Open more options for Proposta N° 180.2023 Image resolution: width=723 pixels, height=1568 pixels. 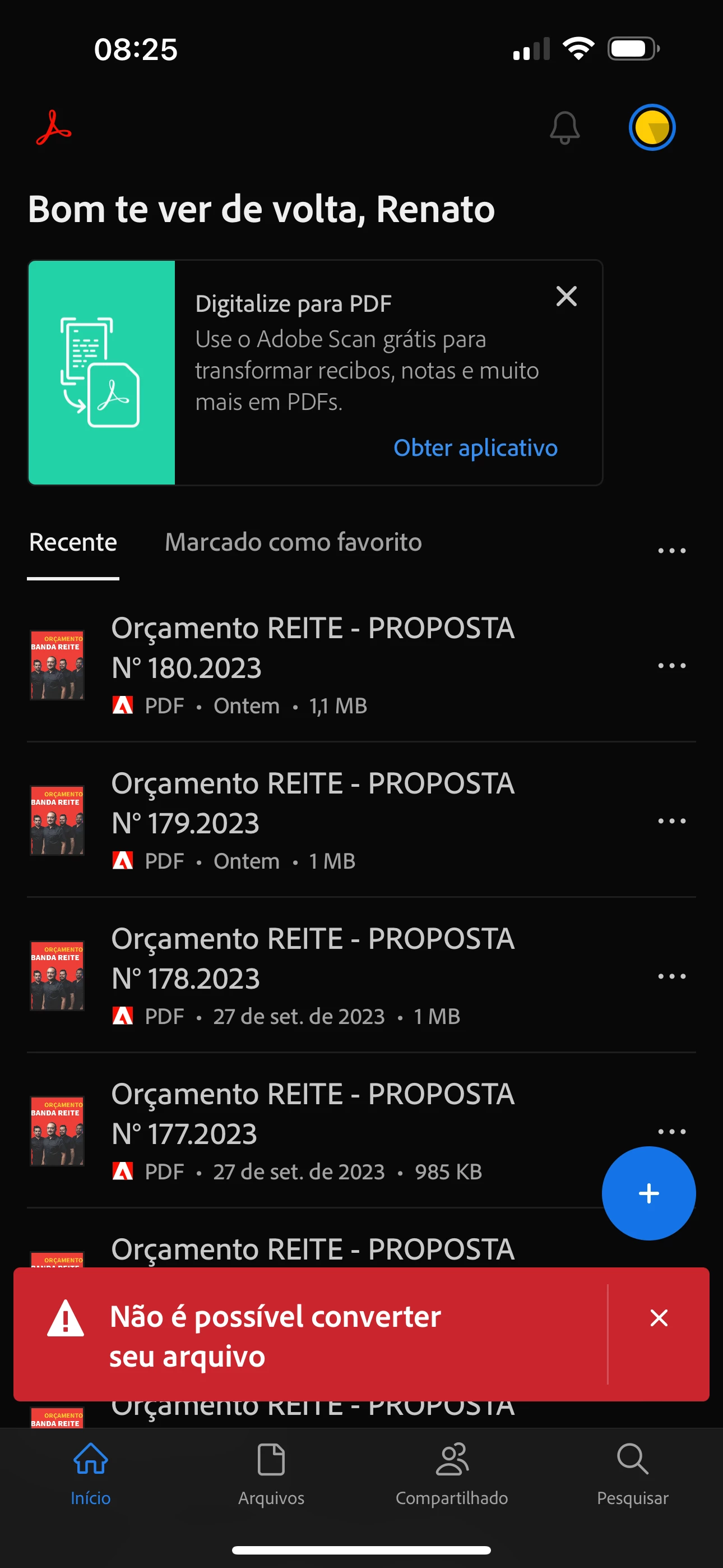(x=671, y=666)
